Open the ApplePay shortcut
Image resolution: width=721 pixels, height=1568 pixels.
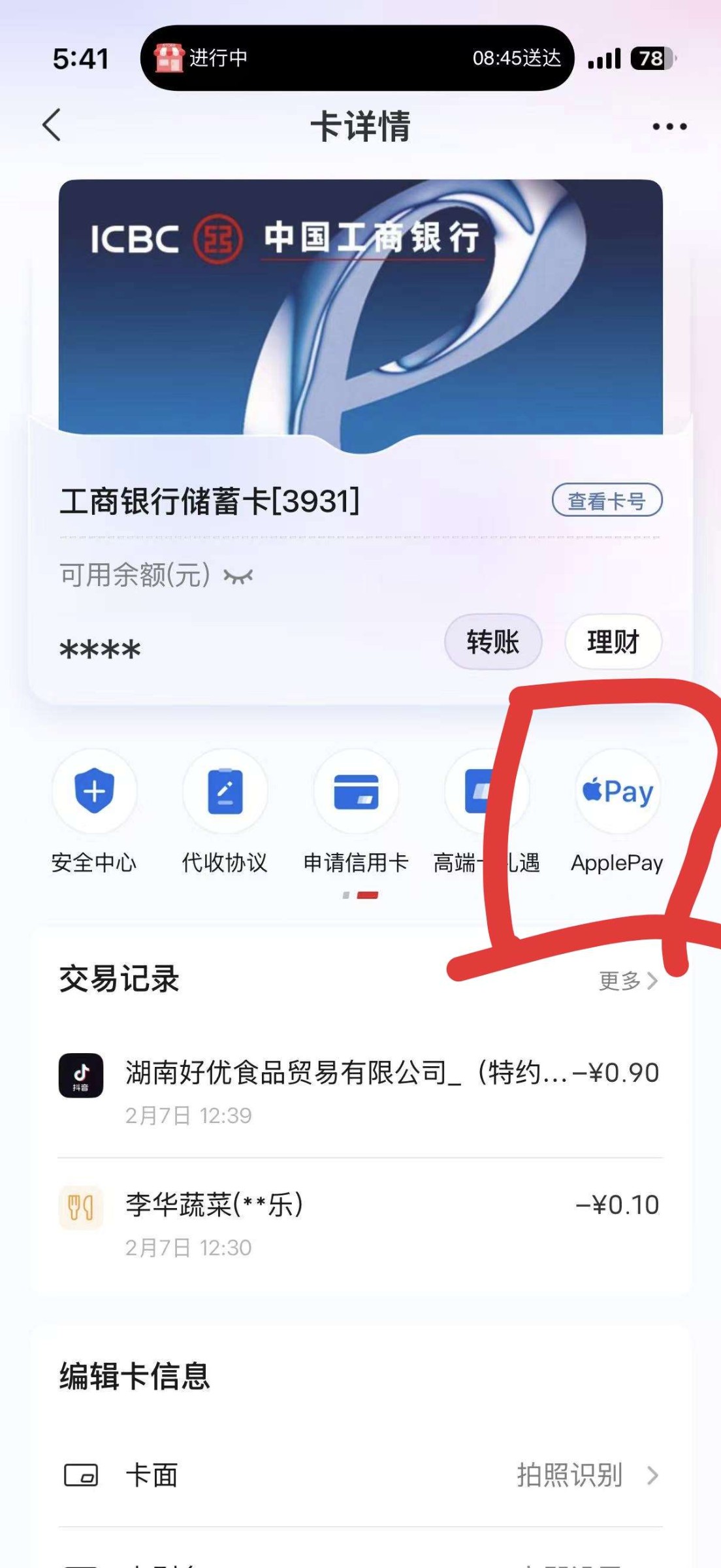[x=617, y=811]
